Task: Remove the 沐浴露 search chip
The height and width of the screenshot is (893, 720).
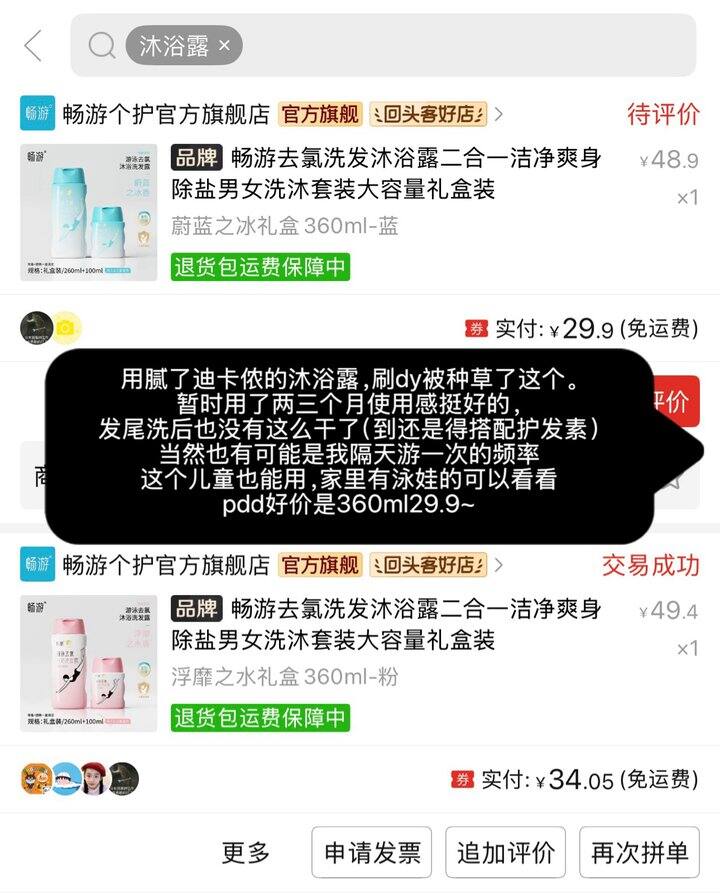Action: tap(224, 45)
